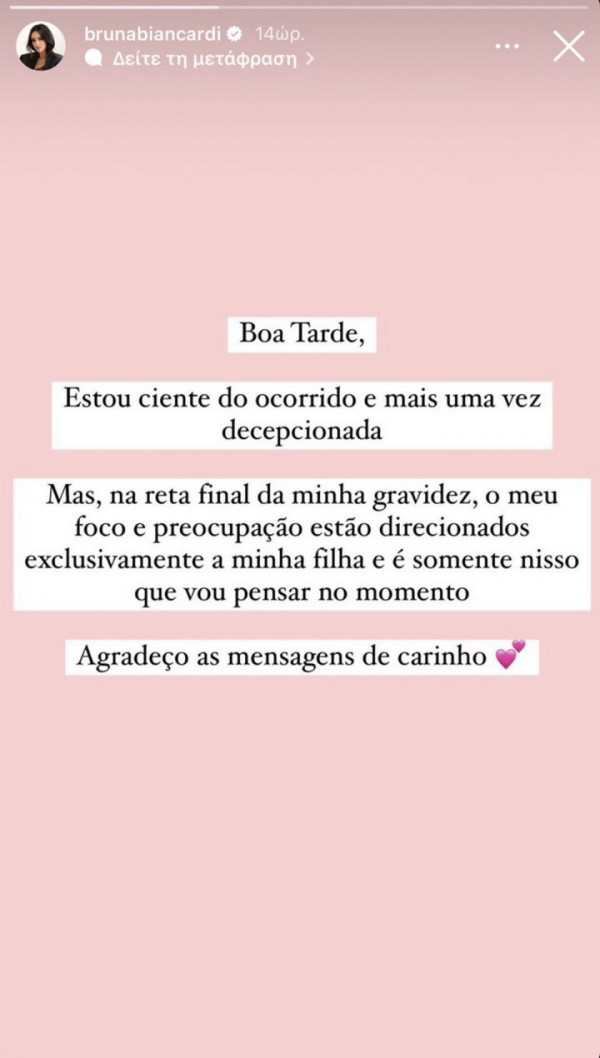Open the brunabiancardi username
The height and width of the screenshot is (1058, 600).
tap(153, 32)
